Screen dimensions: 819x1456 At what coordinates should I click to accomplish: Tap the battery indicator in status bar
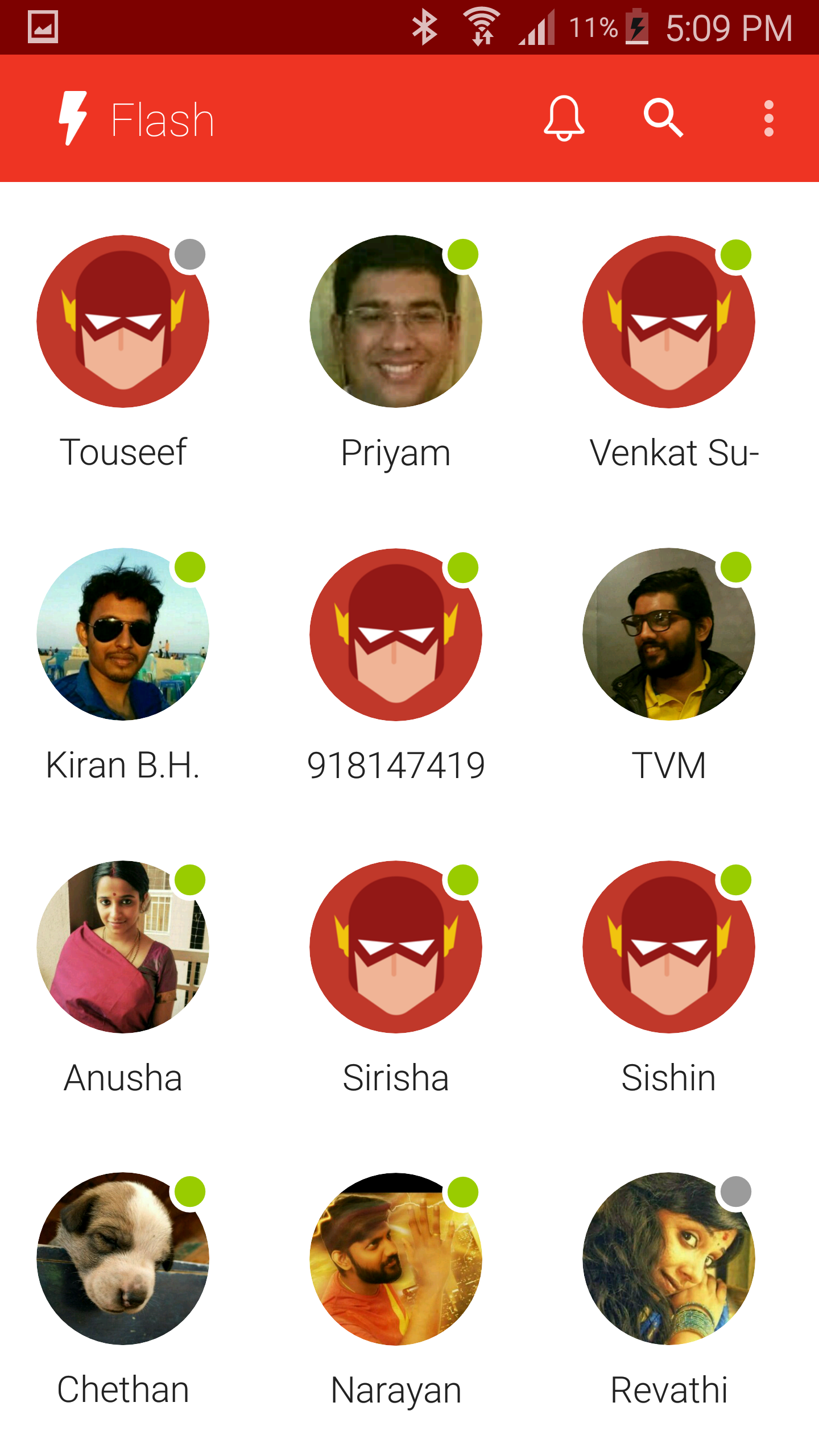point(637,26)
